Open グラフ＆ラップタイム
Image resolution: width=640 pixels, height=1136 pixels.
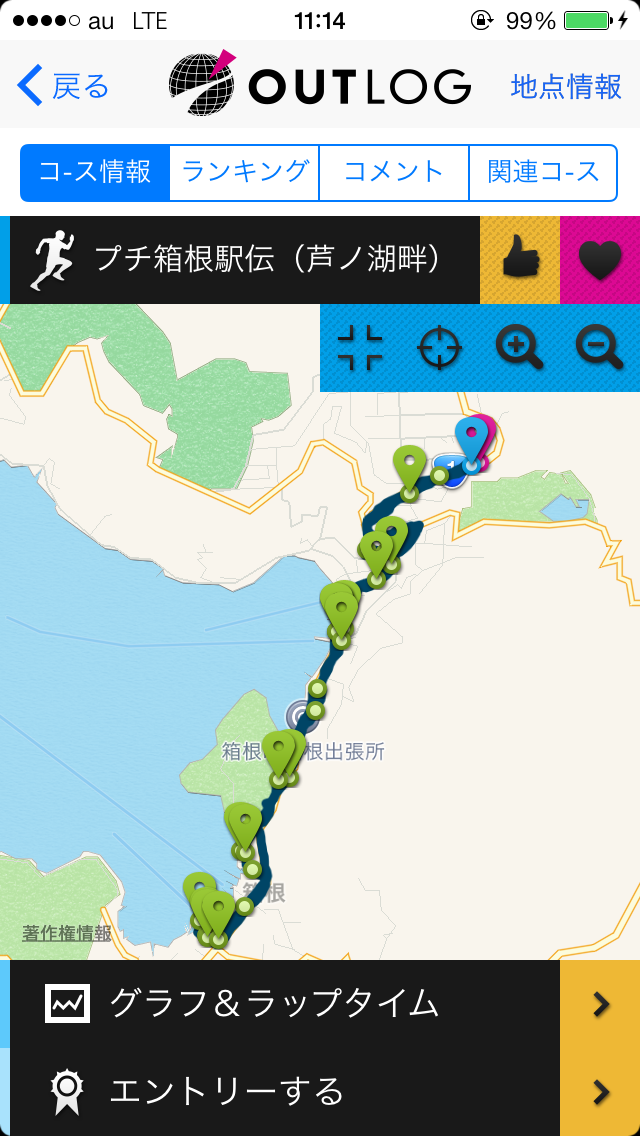320,1003
